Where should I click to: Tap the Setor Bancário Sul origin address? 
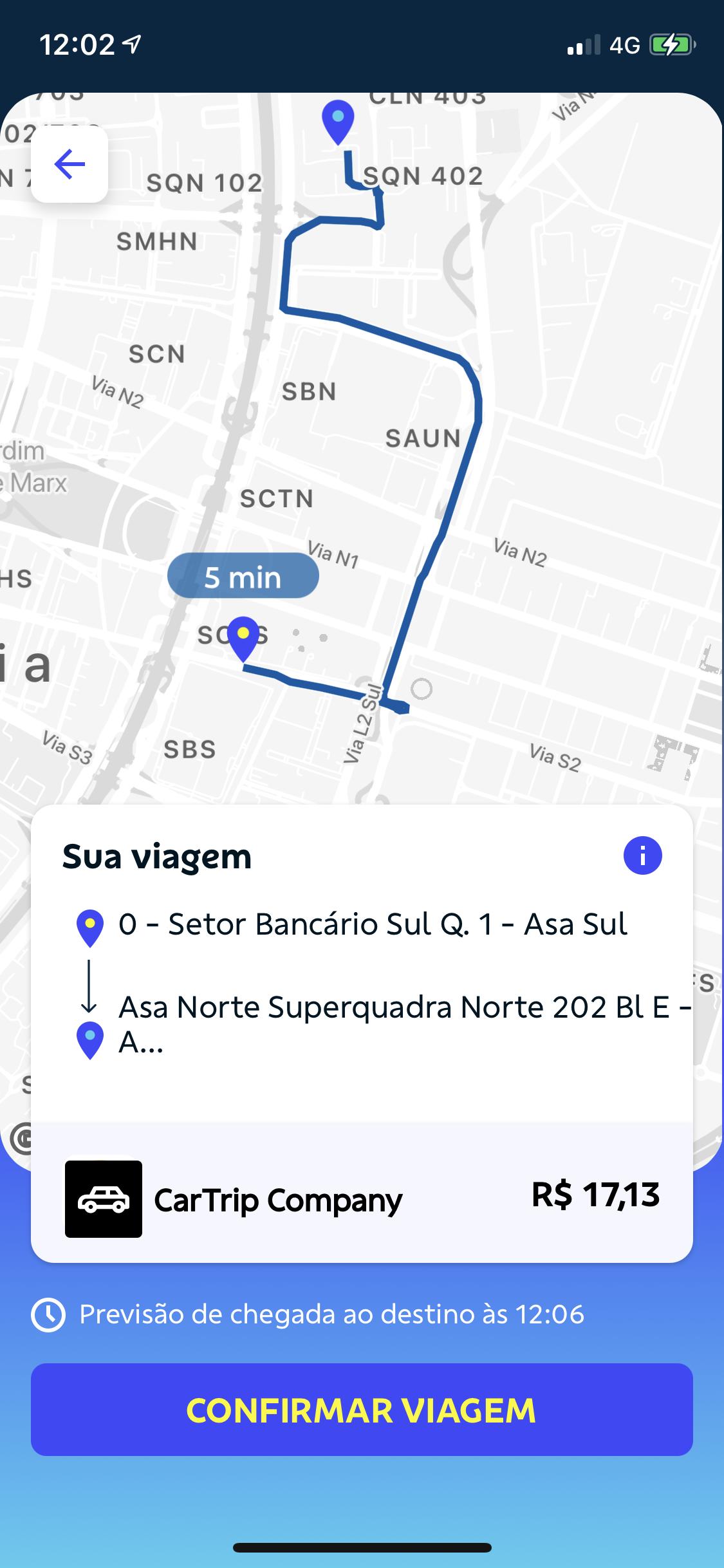point(373,924)
